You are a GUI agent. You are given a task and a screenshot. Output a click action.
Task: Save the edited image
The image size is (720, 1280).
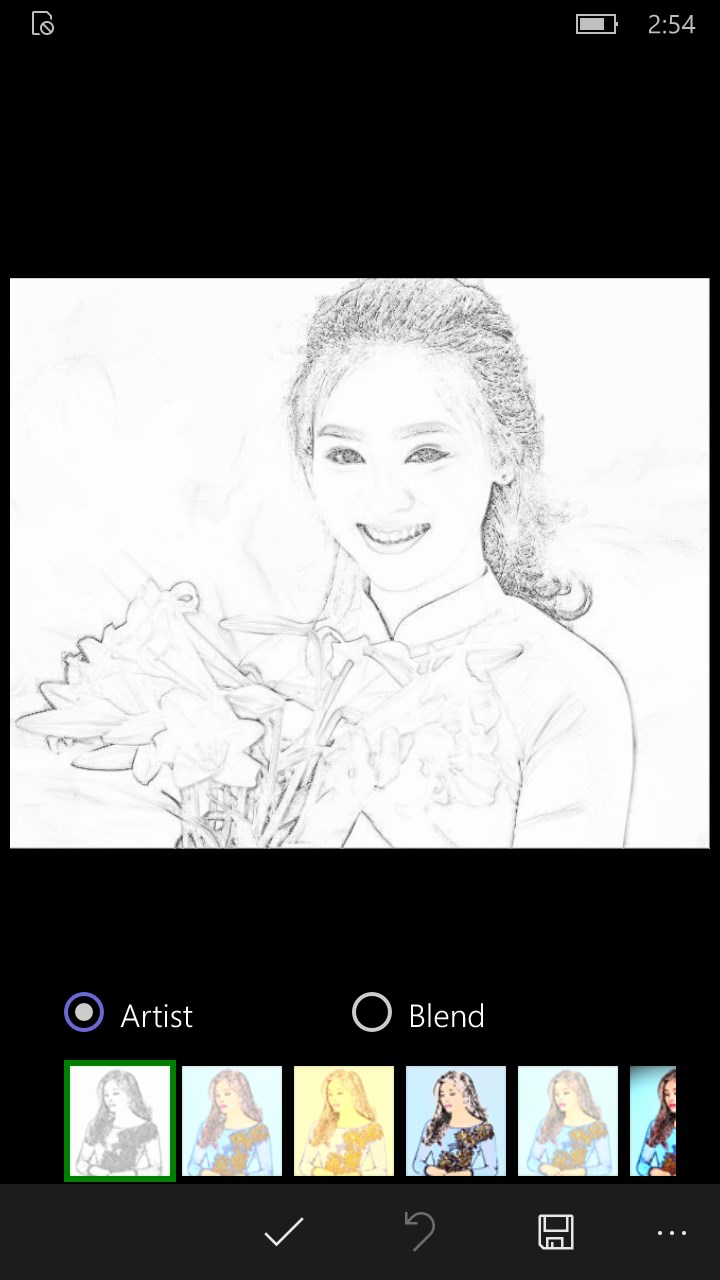(556, 1232)
